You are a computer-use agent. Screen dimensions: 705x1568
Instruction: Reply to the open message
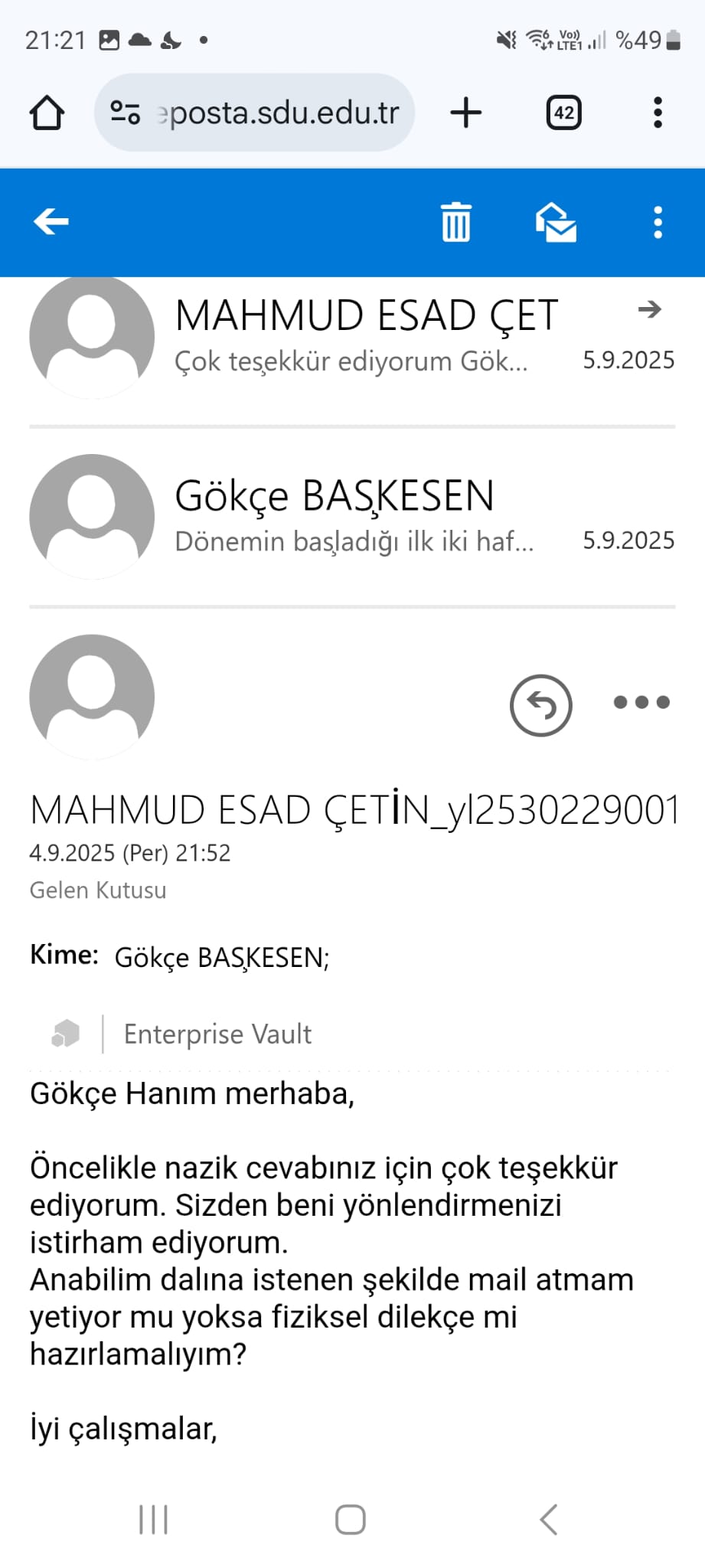[x=540, y=705]
